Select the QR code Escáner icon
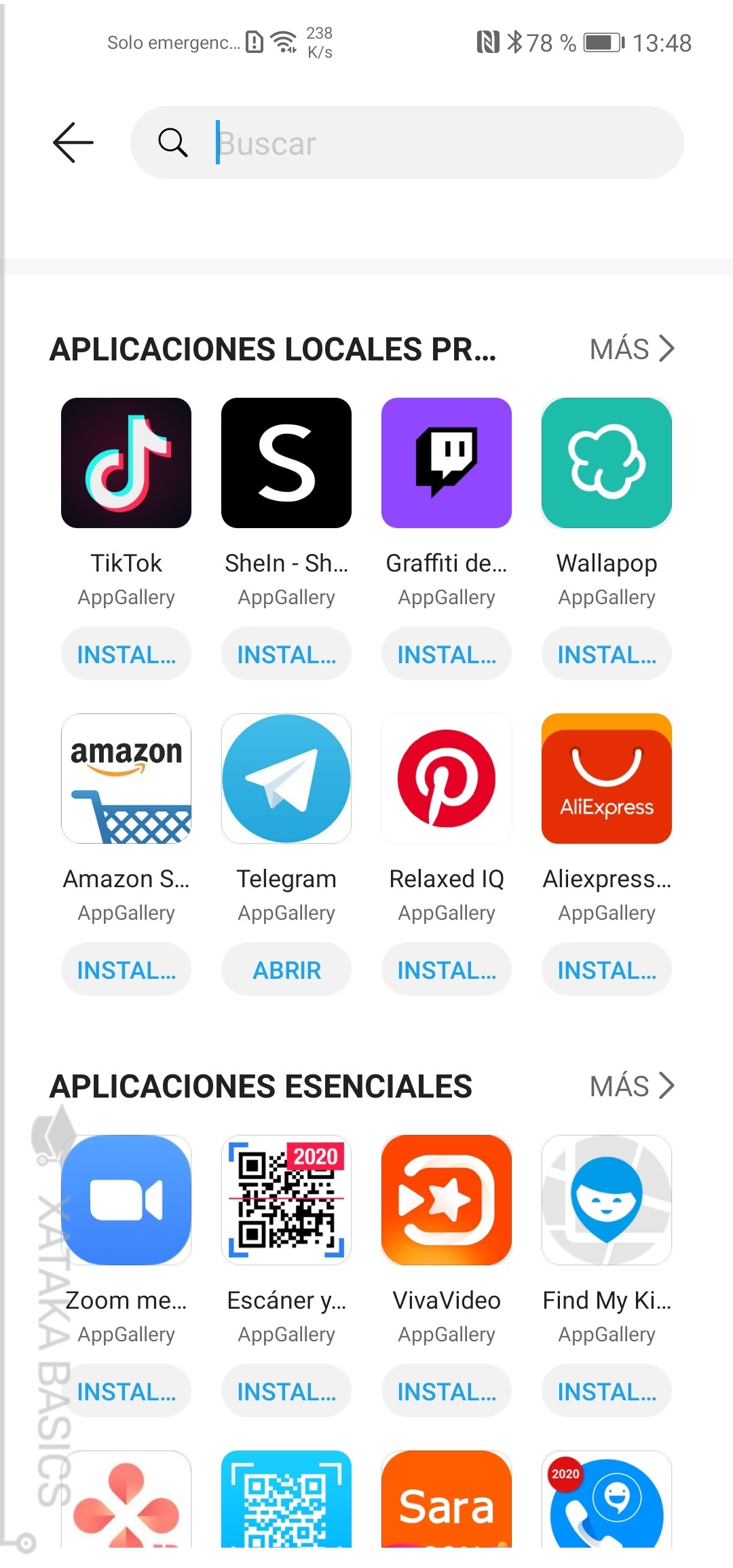Screen dimensions: 733x1568 coord(286,1201)
